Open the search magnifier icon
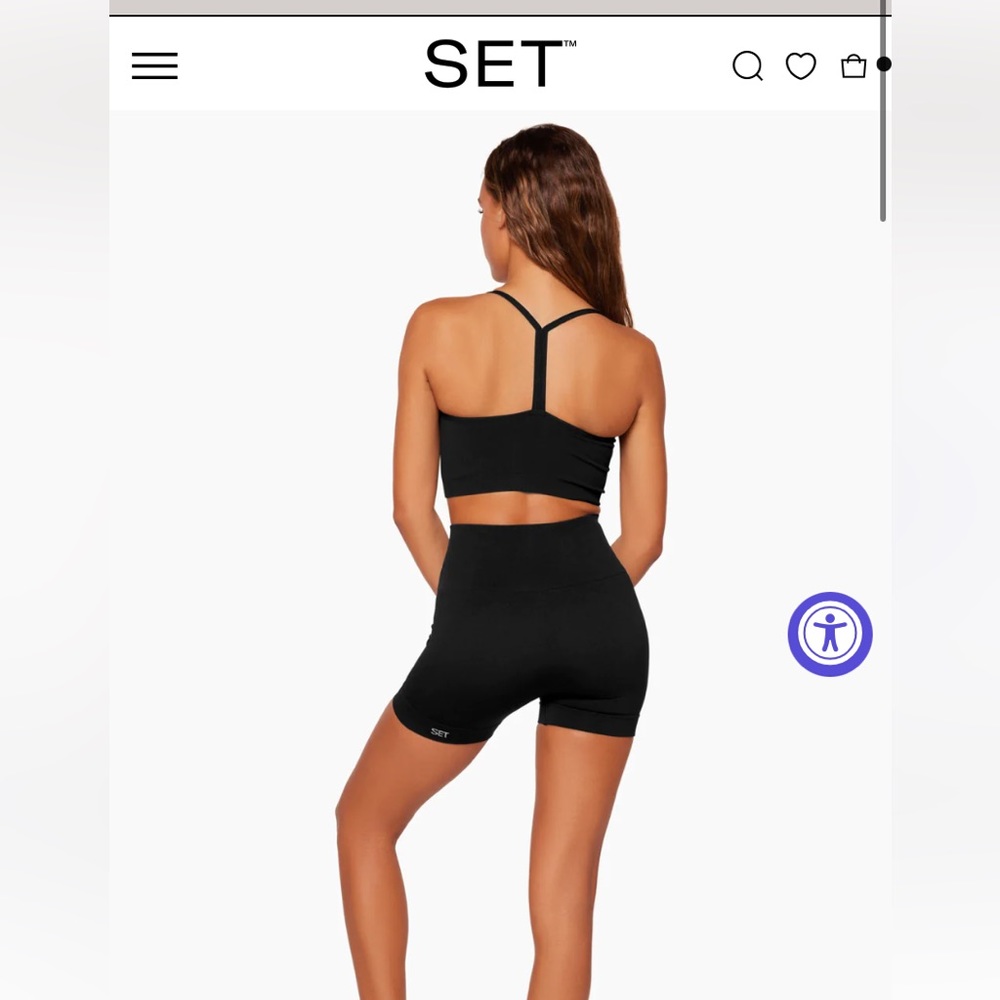This screenshot has width=1000, height=1000. pos(747,66)
